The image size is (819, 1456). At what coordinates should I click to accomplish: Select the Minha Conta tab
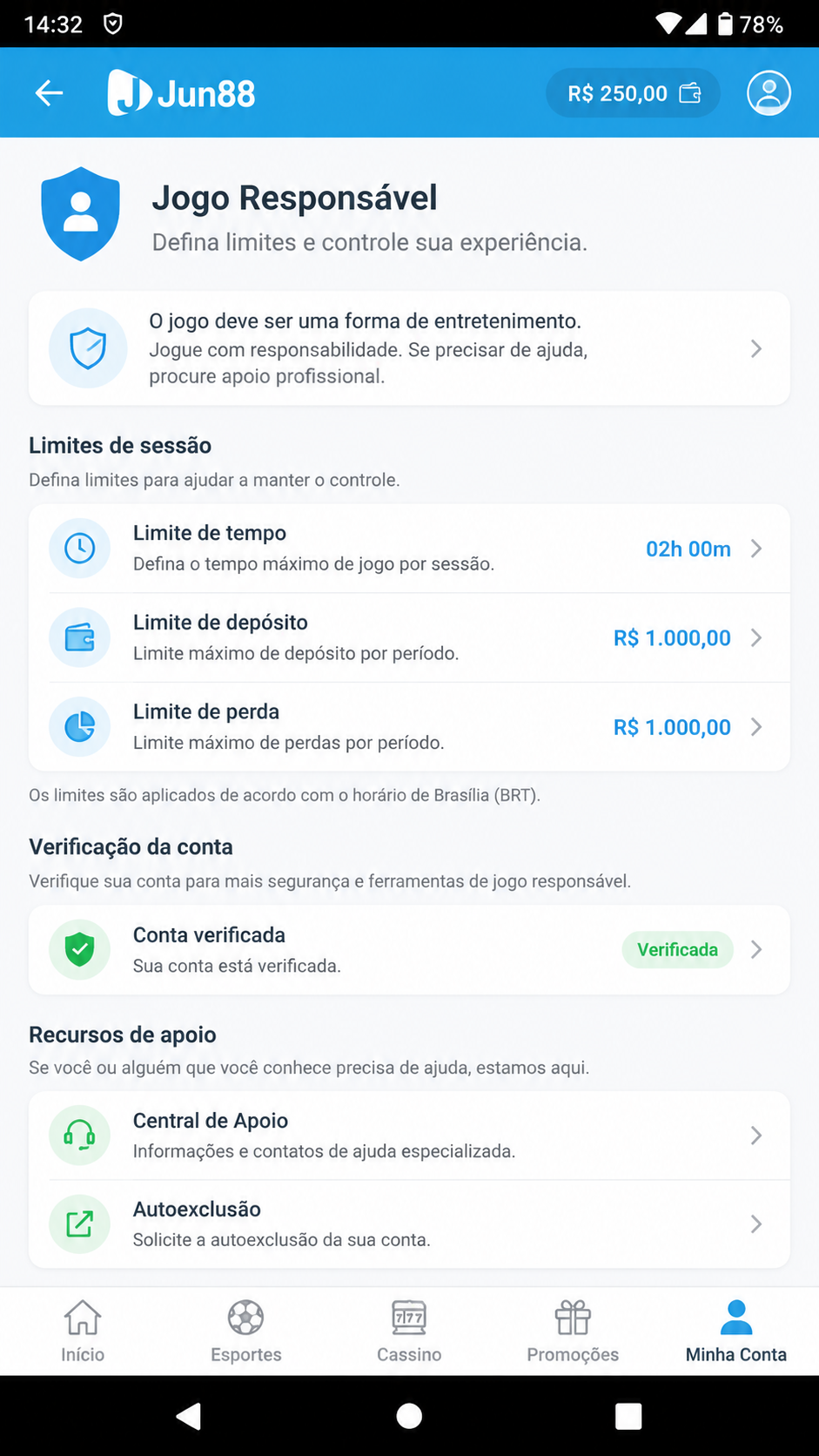point(736,1331)
